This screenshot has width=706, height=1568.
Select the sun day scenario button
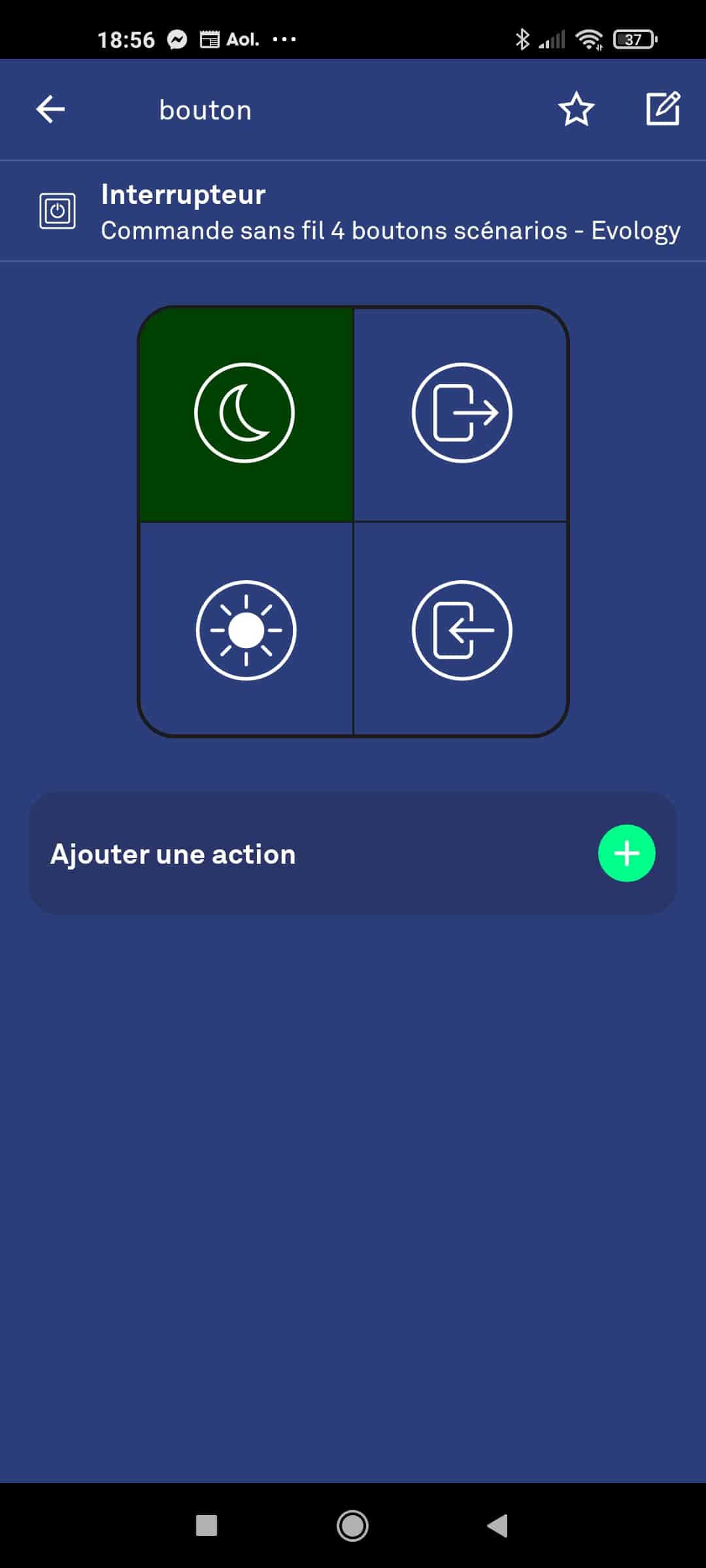(x=246, y=630)
